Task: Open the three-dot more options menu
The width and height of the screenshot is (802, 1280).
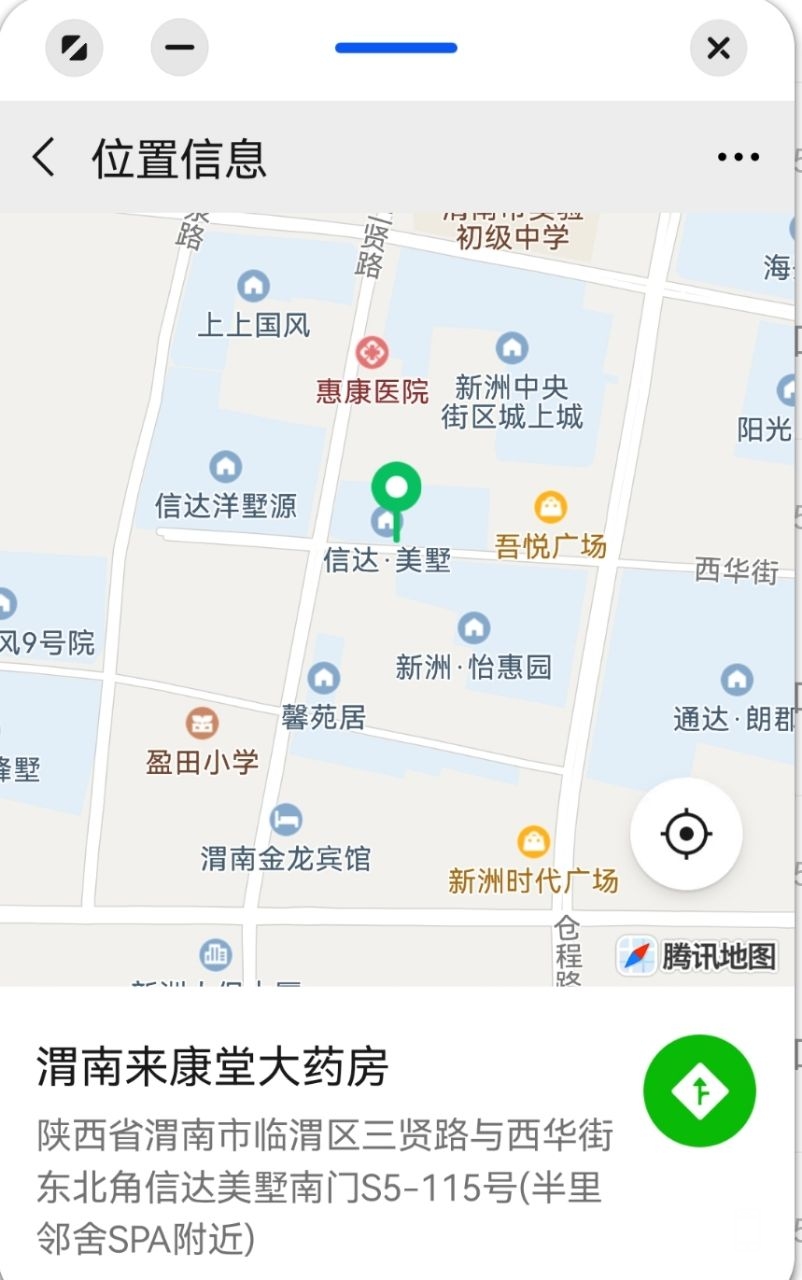Action: click(738, 157)
